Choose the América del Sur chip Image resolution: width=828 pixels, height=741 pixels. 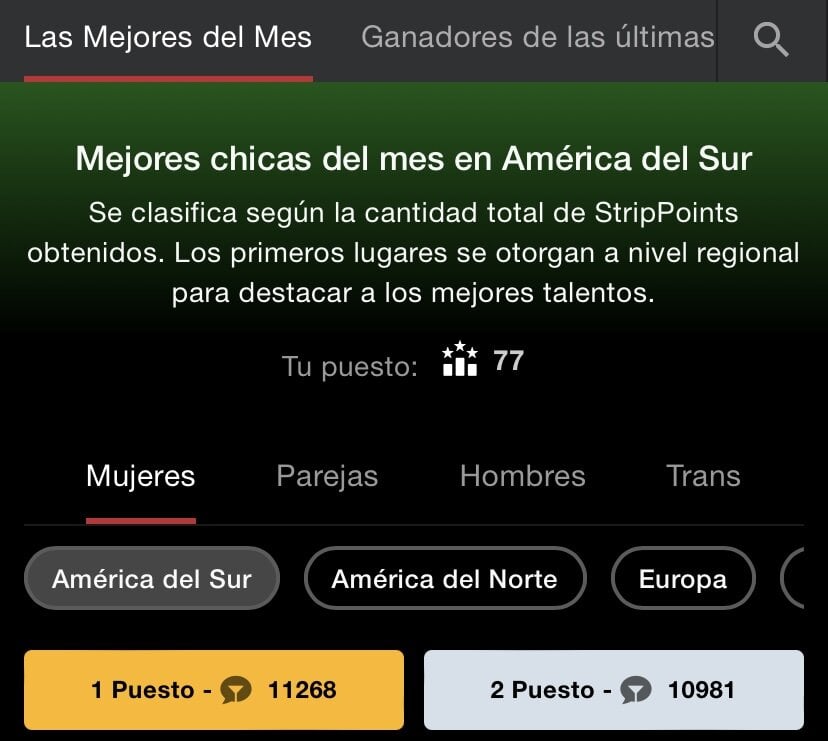[x=152, y=579]
